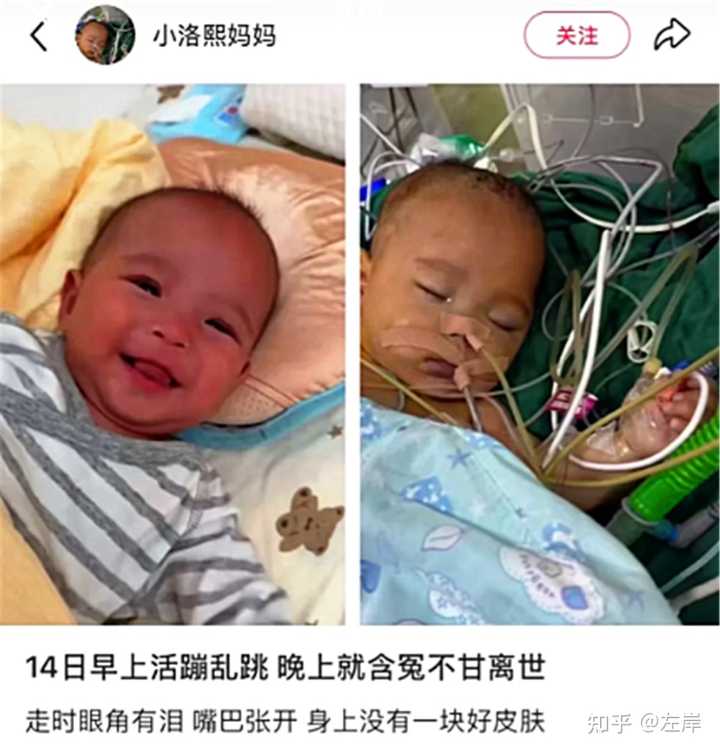The image size is (720, 752).
Task: Go back using the header arrow
Action: pos(38,36)
